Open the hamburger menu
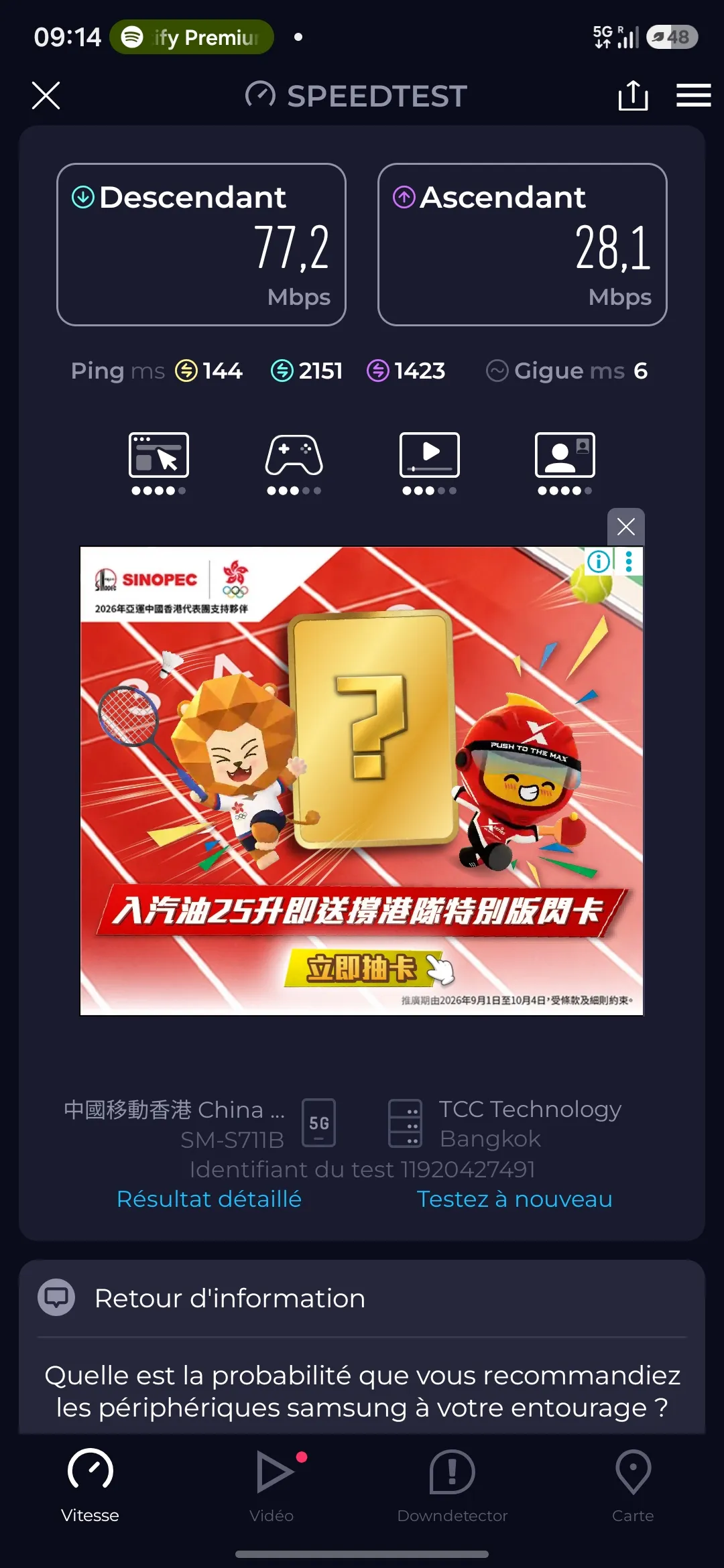 (693, 95)
